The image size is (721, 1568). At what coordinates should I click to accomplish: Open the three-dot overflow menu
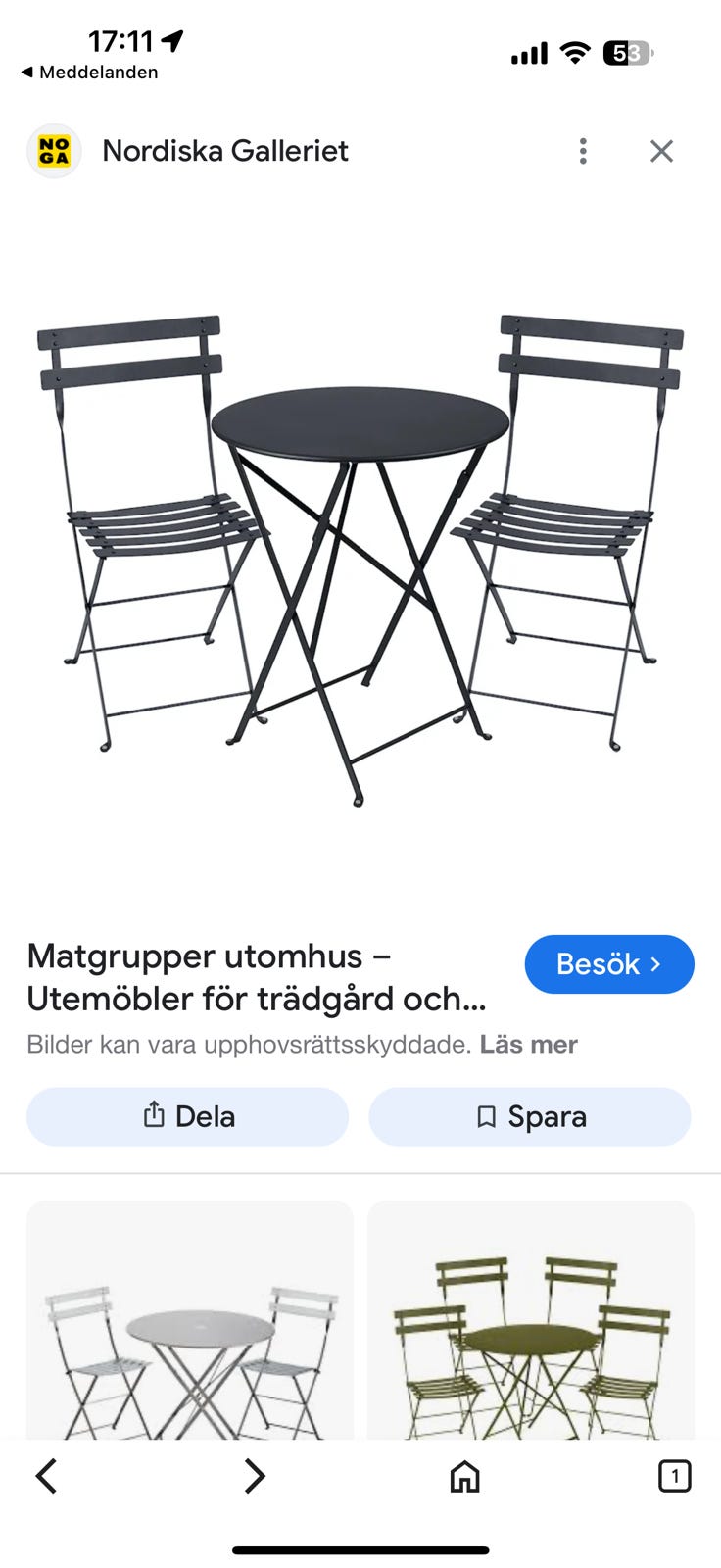(x=583, y=151)
